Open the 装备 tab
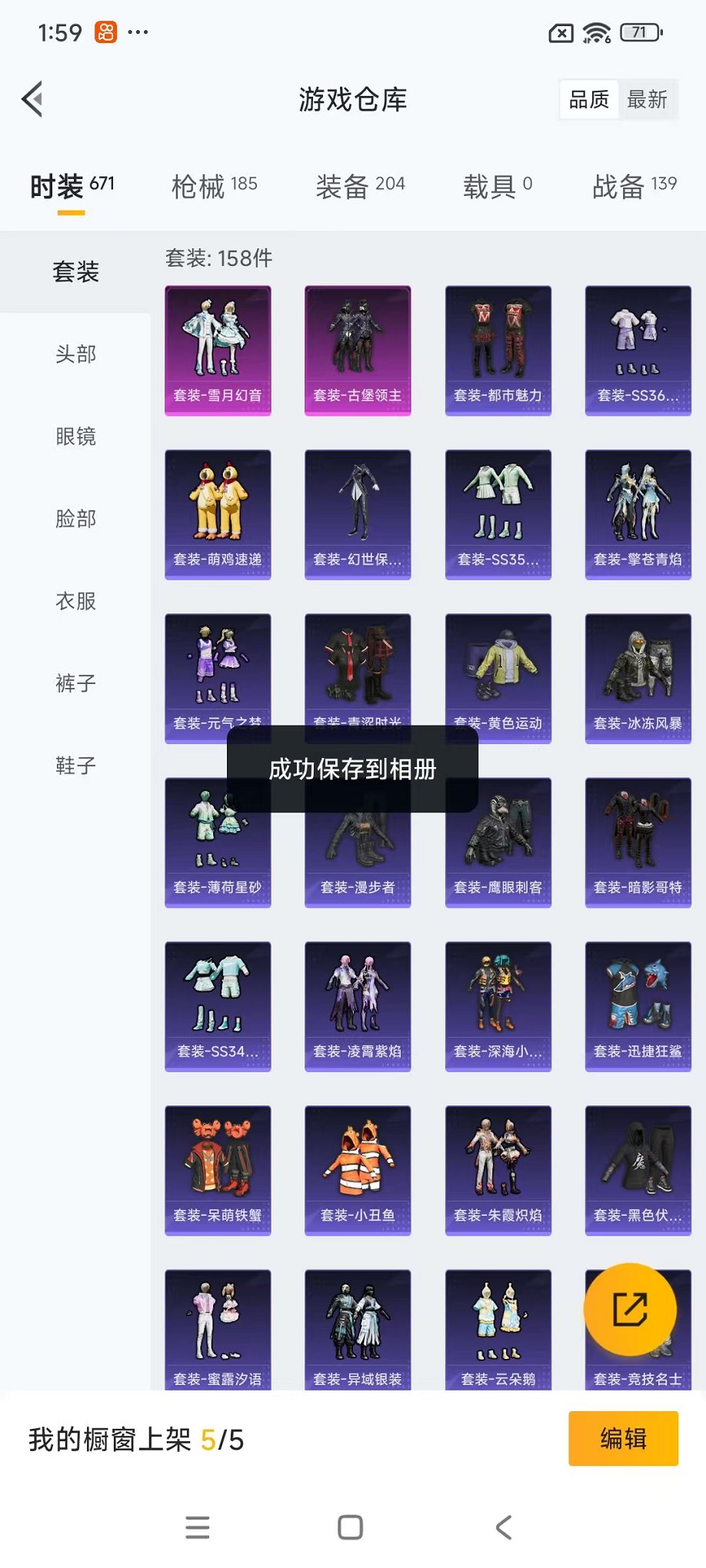 click(x=360, y=185)
